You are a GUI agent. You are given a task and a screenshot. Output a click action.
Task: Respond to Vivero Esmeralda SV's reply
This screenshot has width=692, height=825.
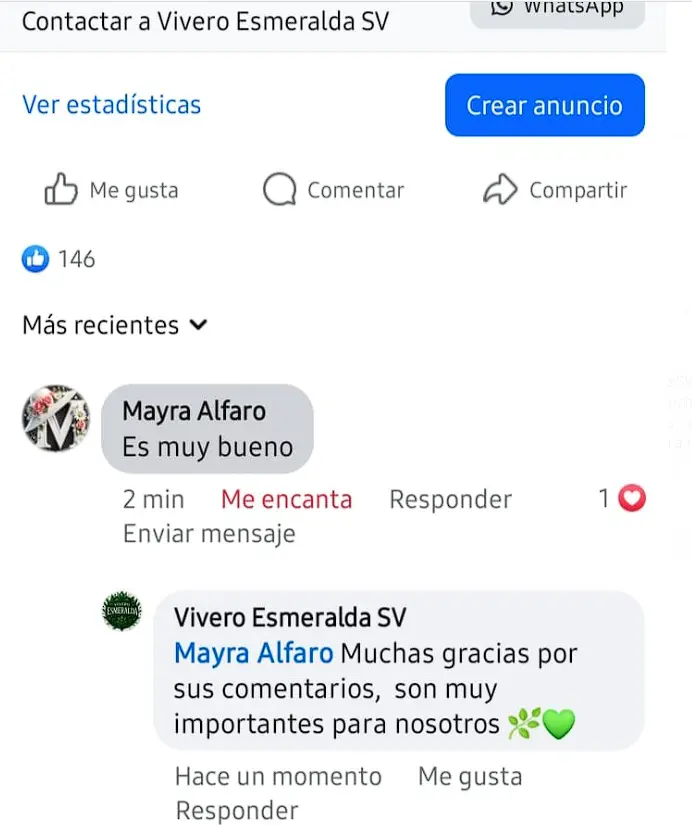click(237, 811)
